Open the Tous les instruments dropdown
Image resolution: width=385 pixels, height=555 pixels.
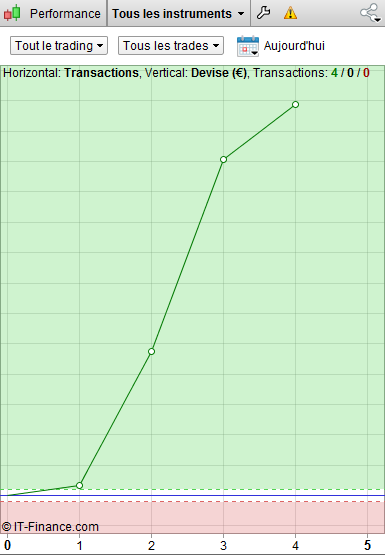178,13
